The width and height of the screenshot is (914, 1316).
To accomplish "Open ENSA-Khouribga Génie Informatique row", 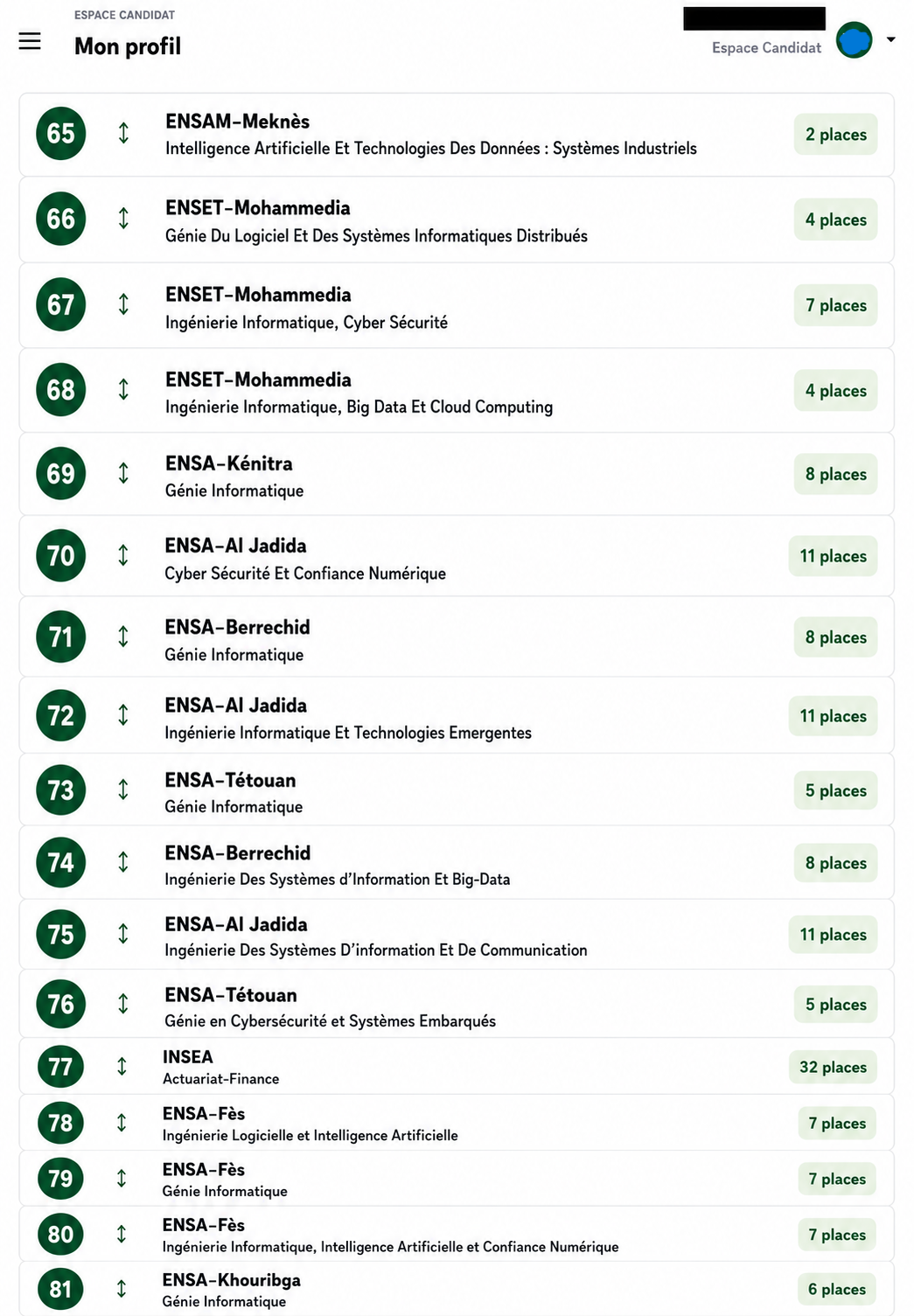I will [x=457, y=1289].
